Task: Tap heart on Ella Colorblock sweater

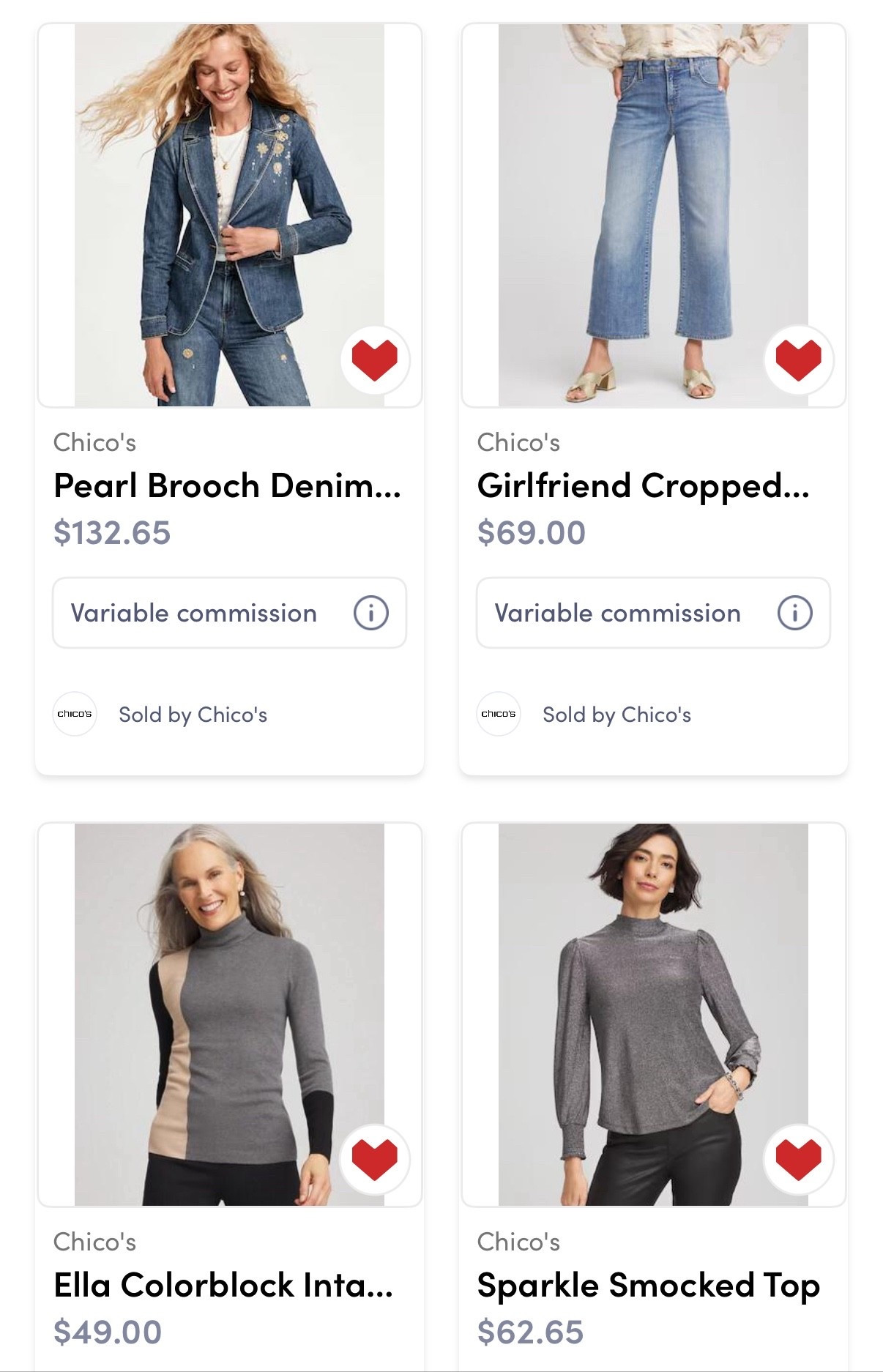Action: coord(374,1160)
